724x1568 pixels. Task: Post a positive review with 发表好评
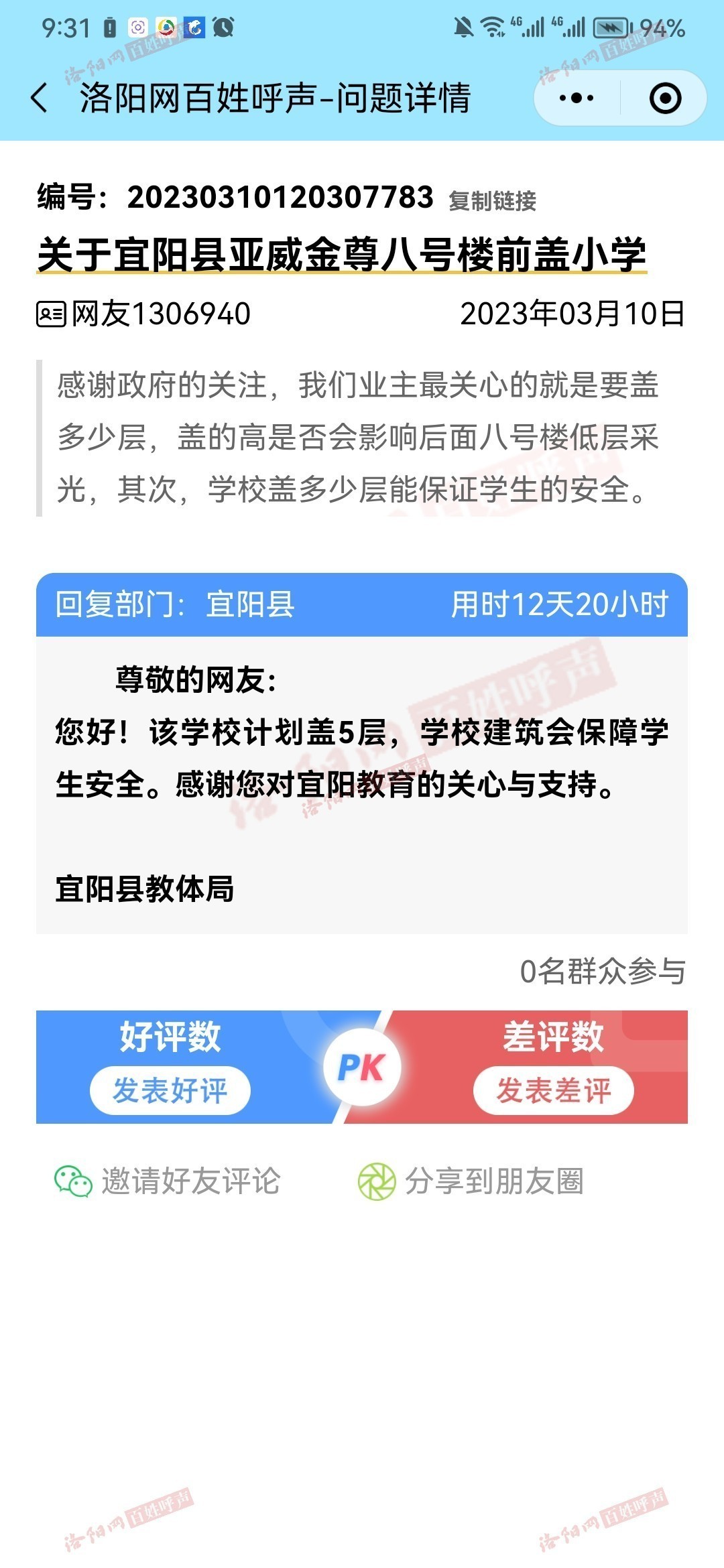pos(170,1090)
